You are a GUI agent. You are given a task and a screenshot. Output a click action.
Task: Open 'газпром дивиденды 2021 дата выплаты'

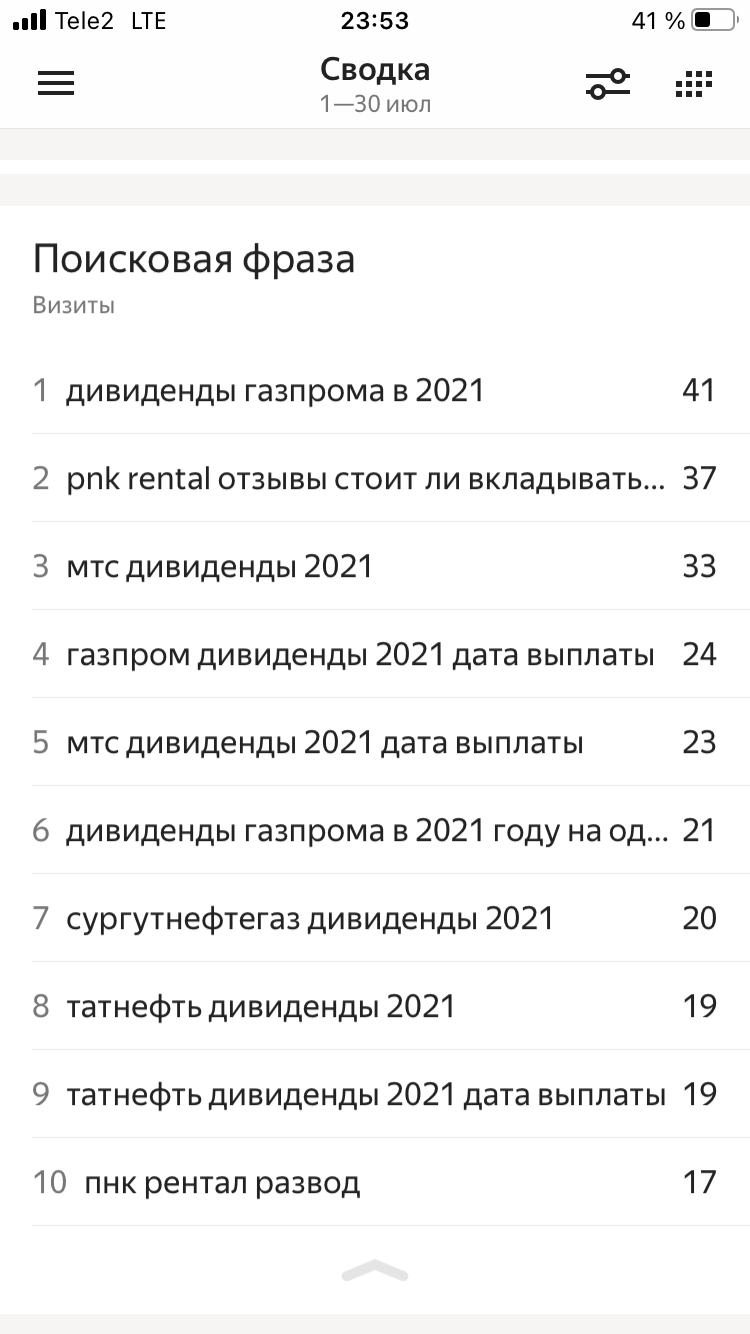coord(360,655)
